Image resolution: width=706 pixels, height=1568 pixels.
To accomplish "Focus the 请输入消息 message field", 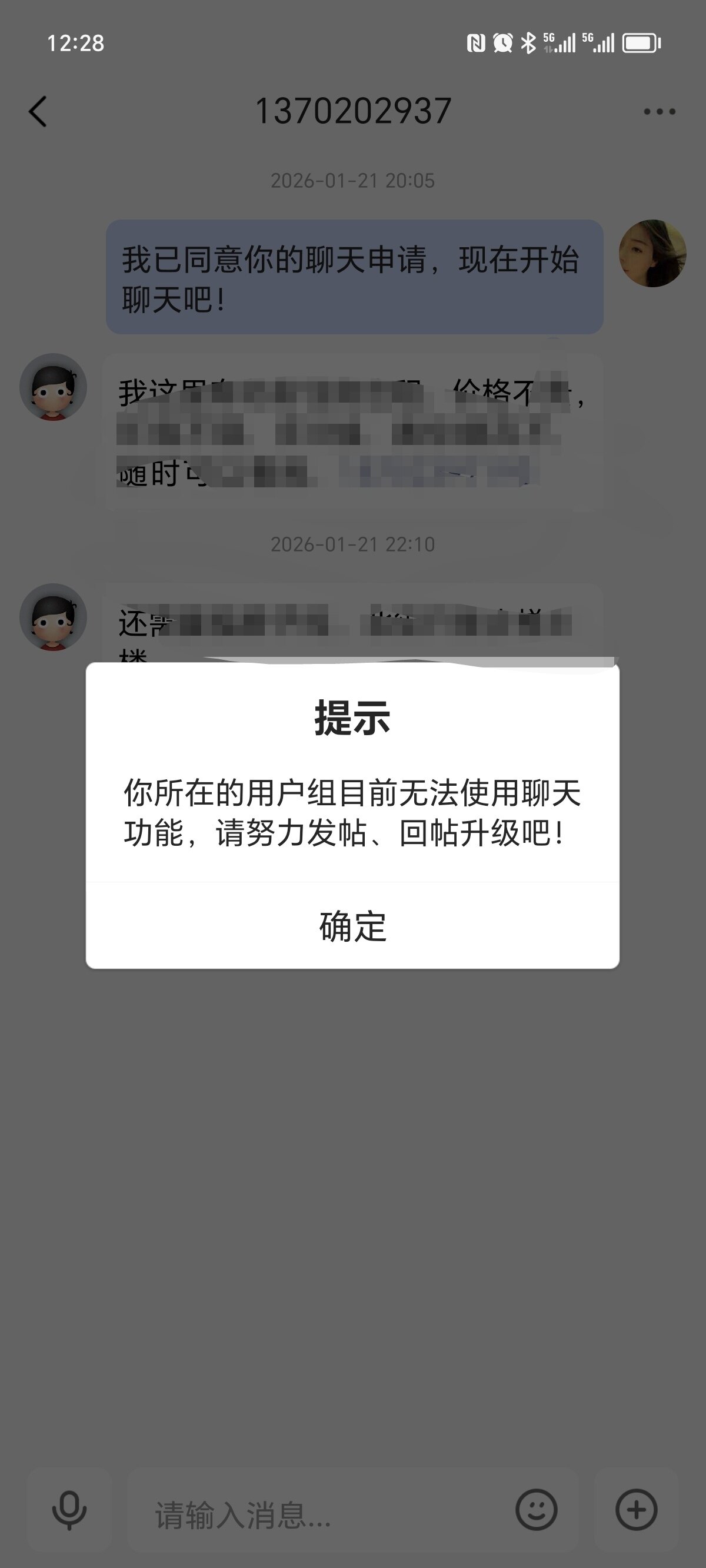I will (x=322, y=1514).
